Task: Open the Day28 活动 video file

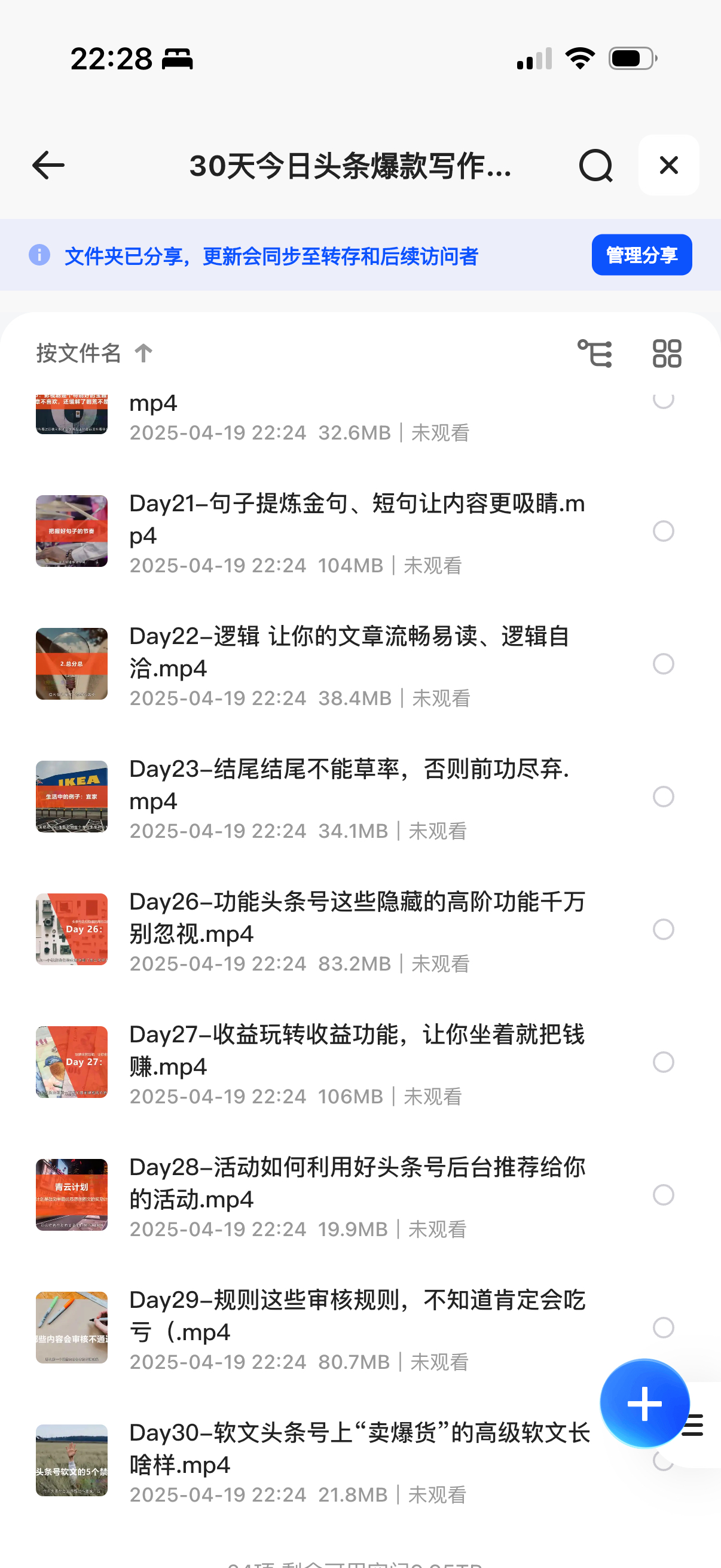Action: pos(356,1183)
